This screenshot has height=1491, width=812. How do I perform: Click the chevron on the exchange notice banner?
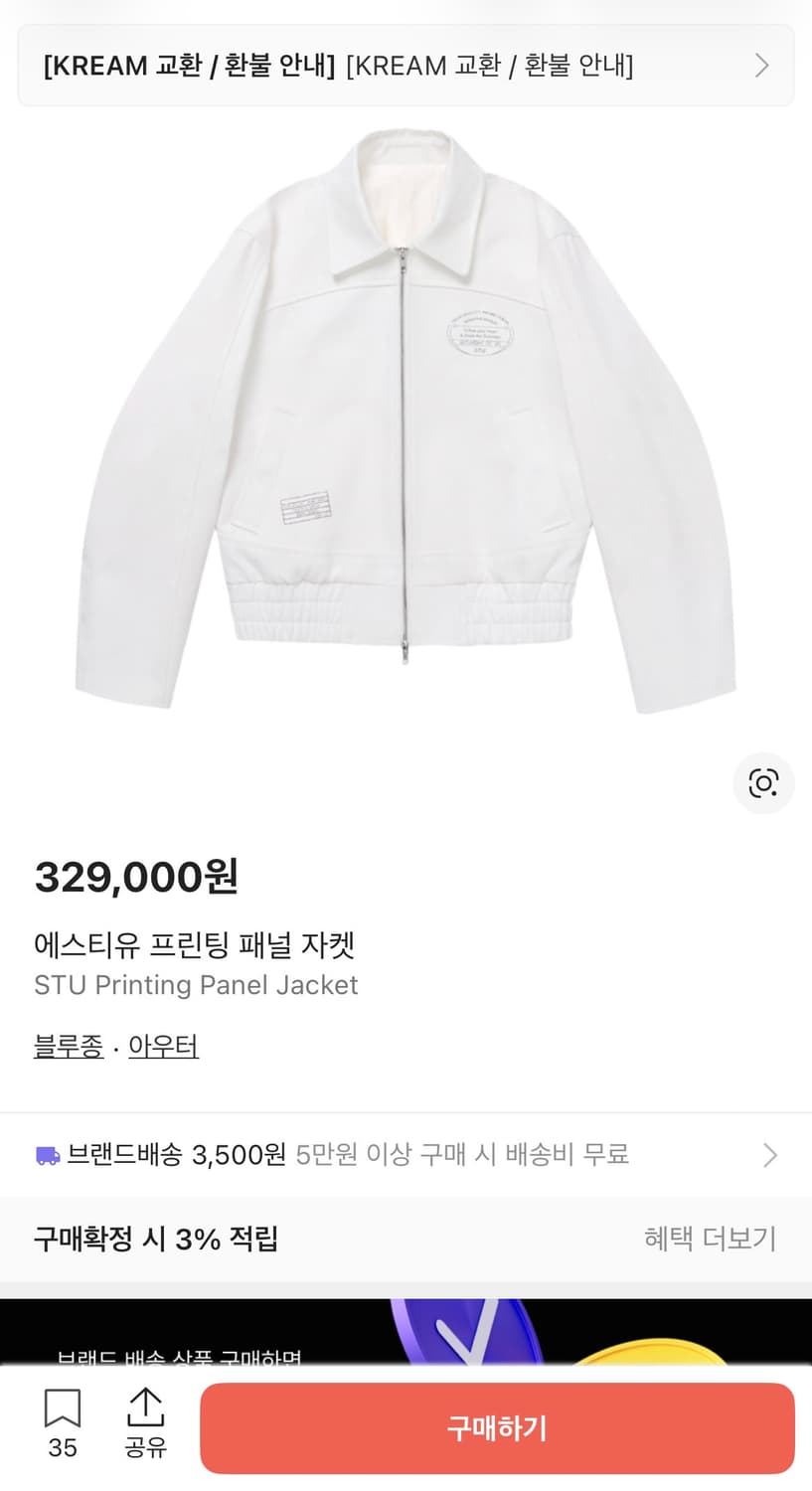761,66
